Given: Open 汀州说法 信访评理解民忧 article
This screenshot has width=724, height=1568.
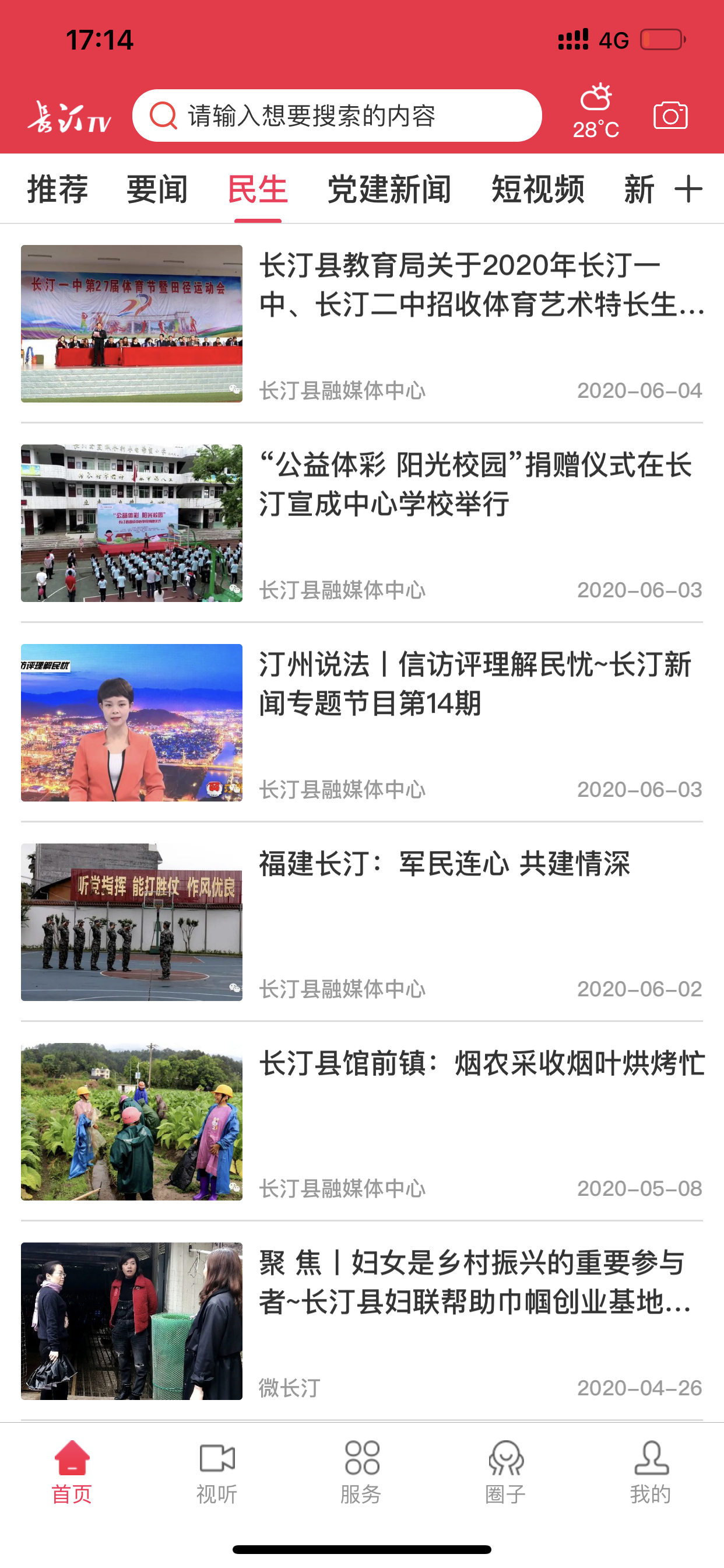Looking at the screenshot, I should click(362, 723).
